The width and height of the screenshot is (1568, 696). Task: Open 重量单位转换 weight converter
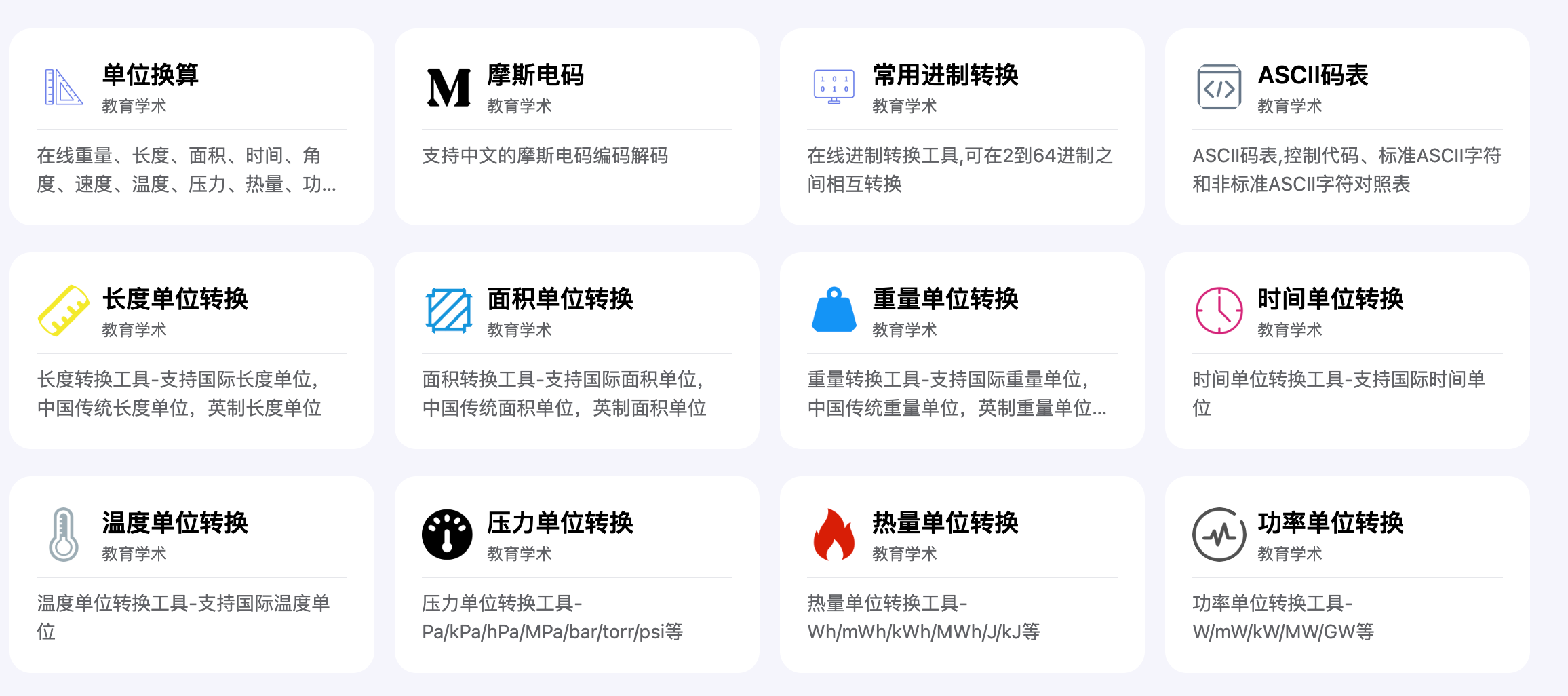pos(962,351)
